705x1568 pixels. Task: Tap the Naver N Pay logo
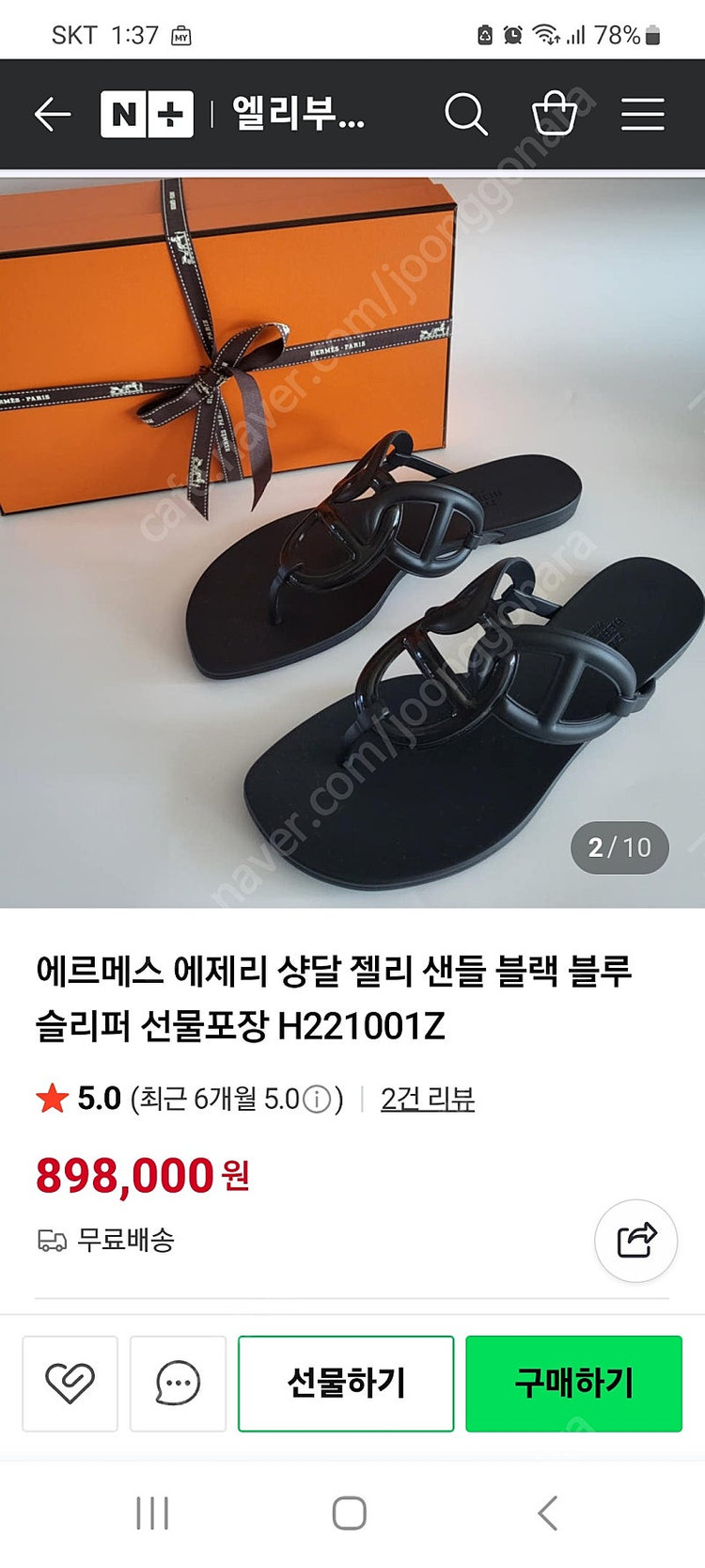tap(146, 115)
